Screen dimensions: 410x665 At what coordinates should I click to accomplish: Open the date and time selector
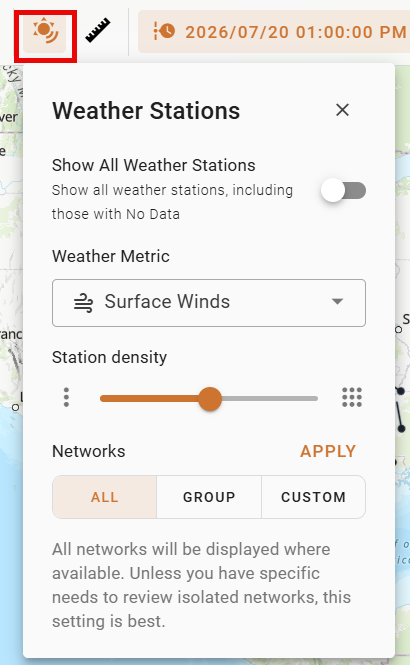click(274, 32)
